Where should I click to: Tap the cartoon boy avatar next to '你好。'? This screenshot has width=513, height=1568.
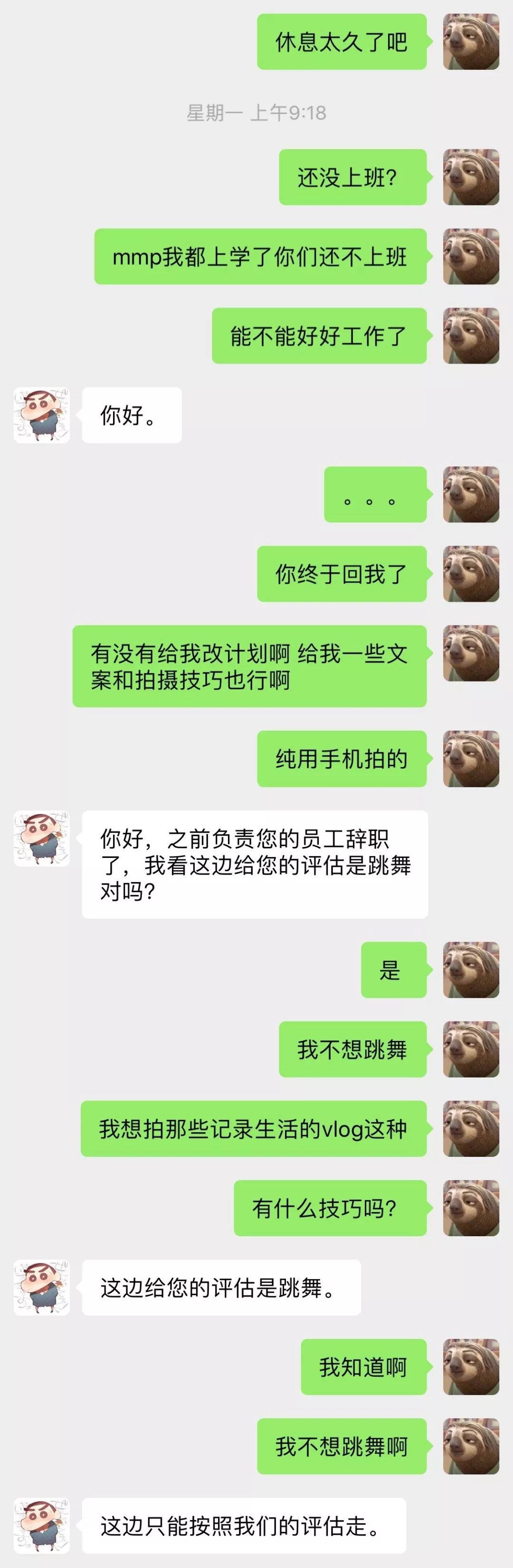pos(41,415)
